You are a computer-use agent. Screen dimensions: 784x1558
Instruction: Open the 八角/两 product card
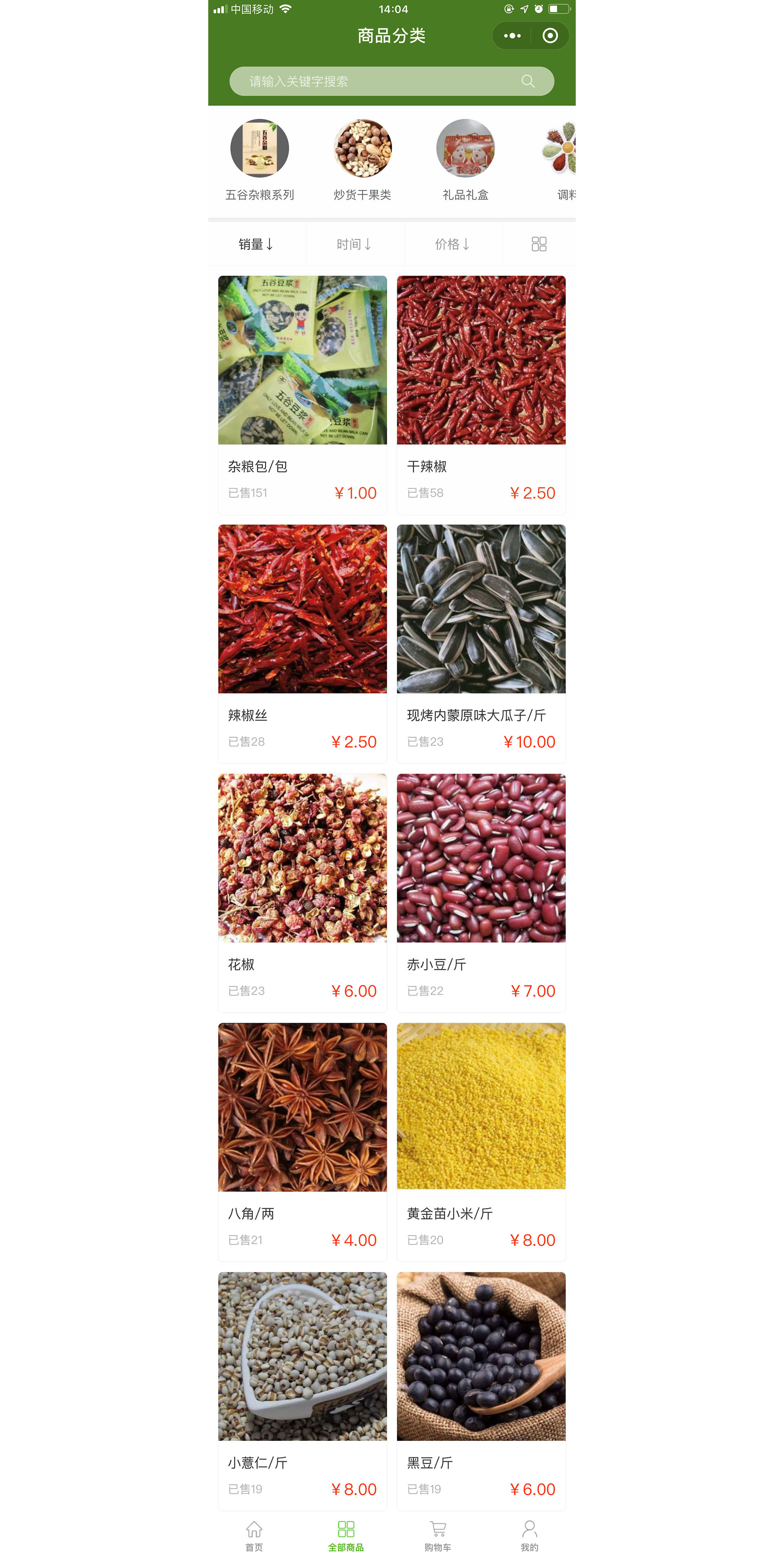(x=302, y=1141)
